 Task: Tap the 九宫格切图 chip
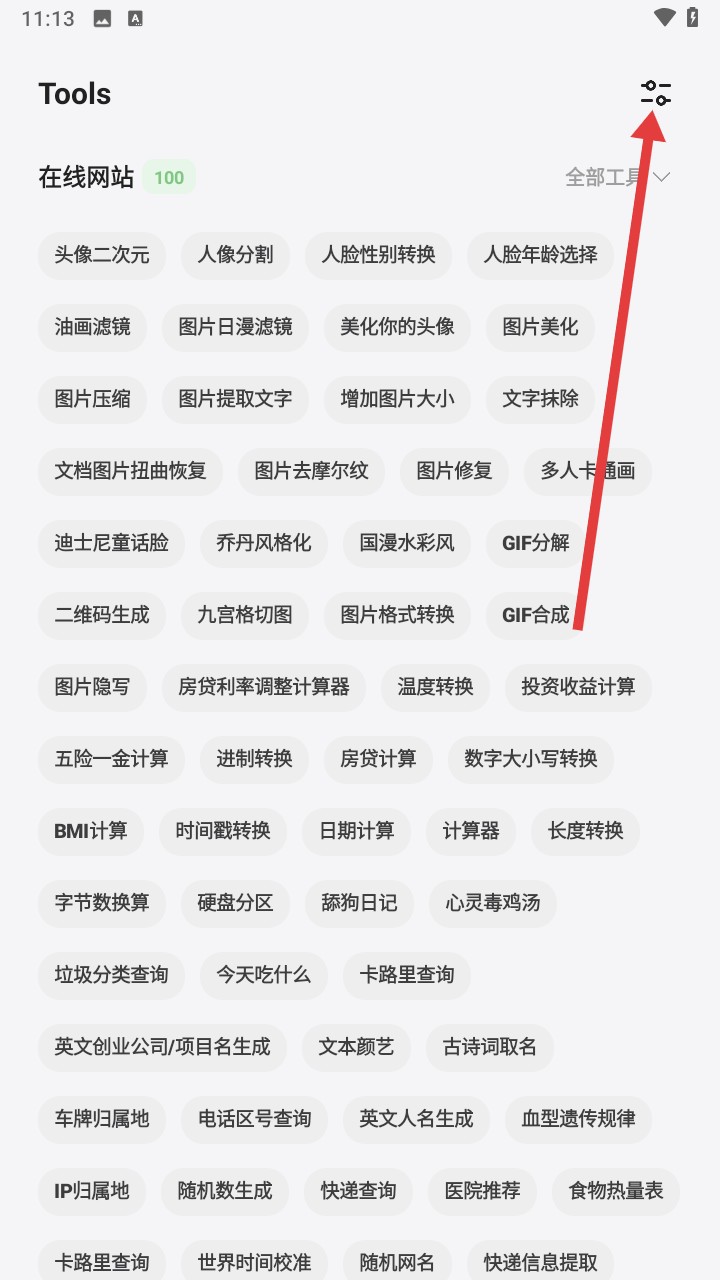coord(245,615)
